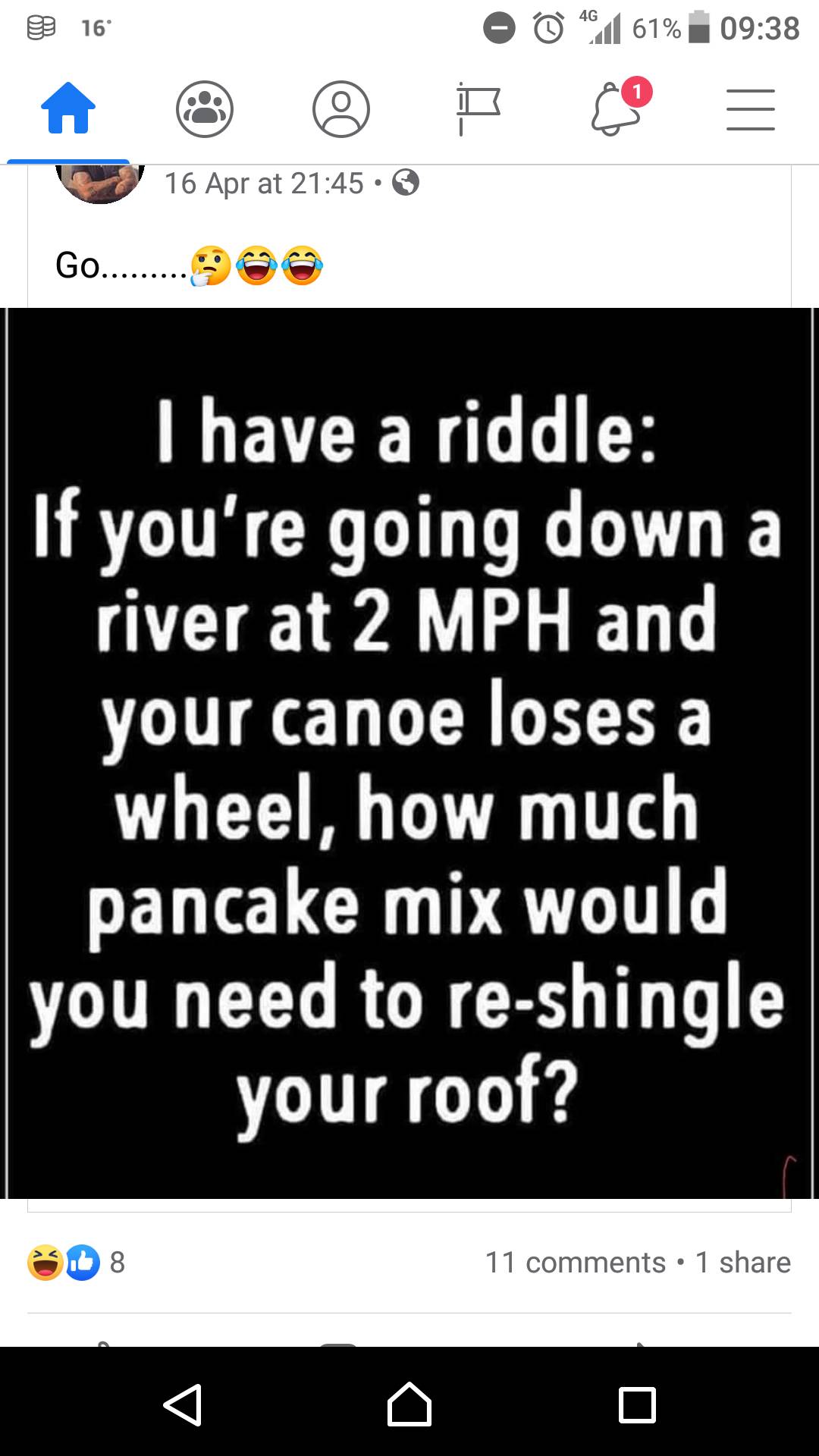
Task: Open the poster's profile picture
Action: click(100, 182)
